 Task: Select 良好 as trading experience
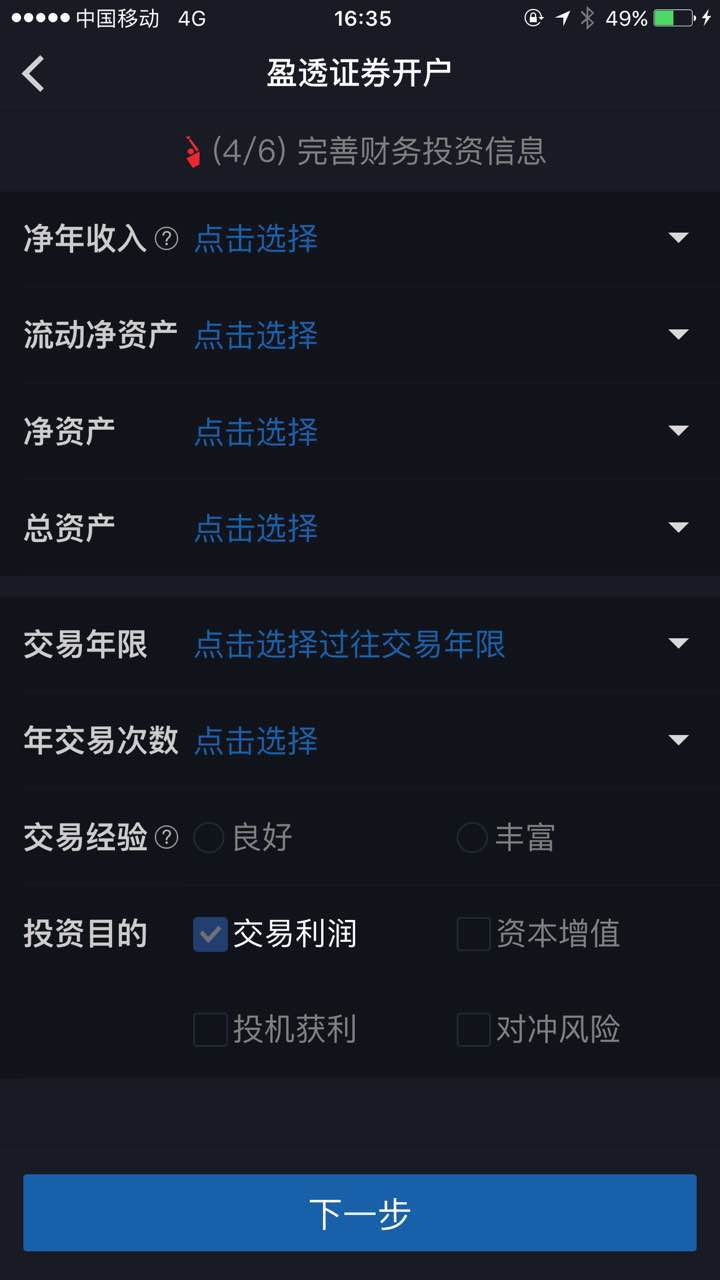[243, 837]
